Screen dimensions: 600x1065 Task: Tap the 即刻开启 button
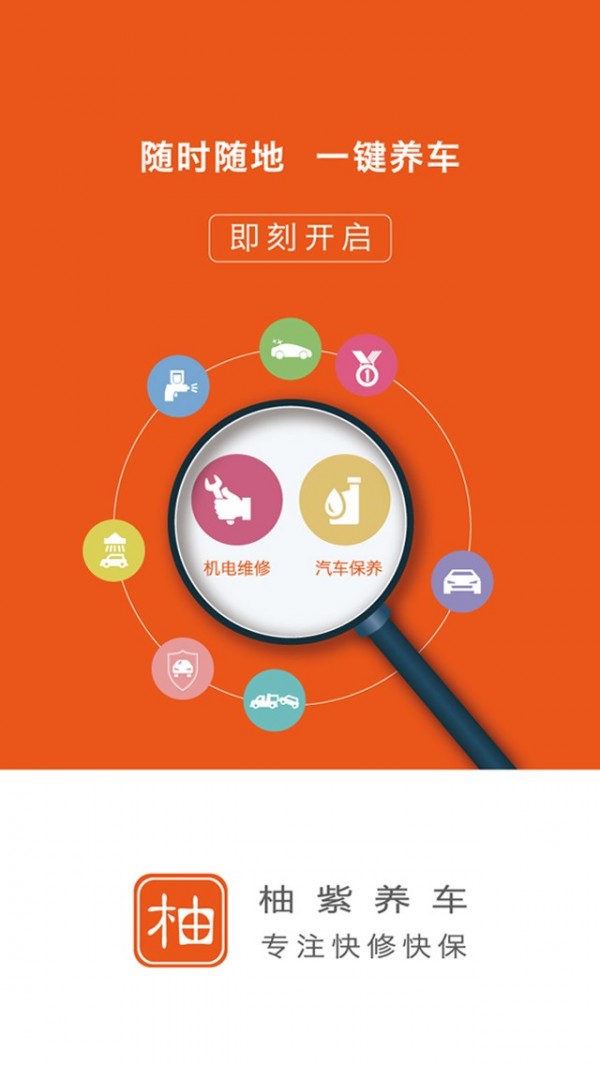300,238
